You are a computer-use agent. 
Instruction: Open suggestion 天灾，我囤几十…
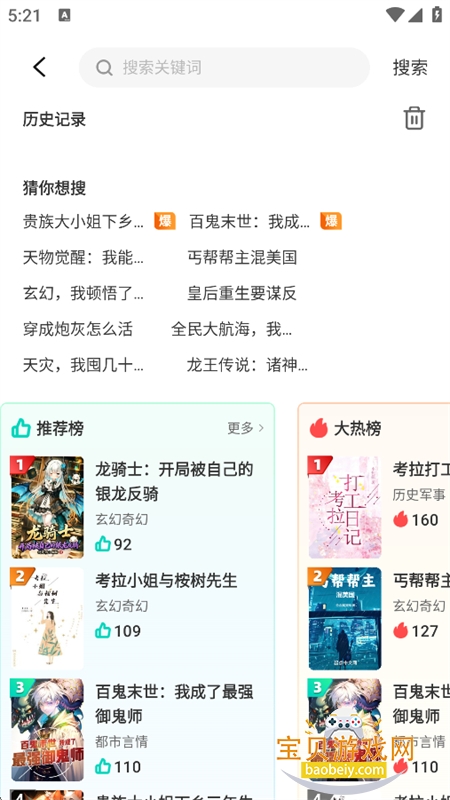(84, 365)
